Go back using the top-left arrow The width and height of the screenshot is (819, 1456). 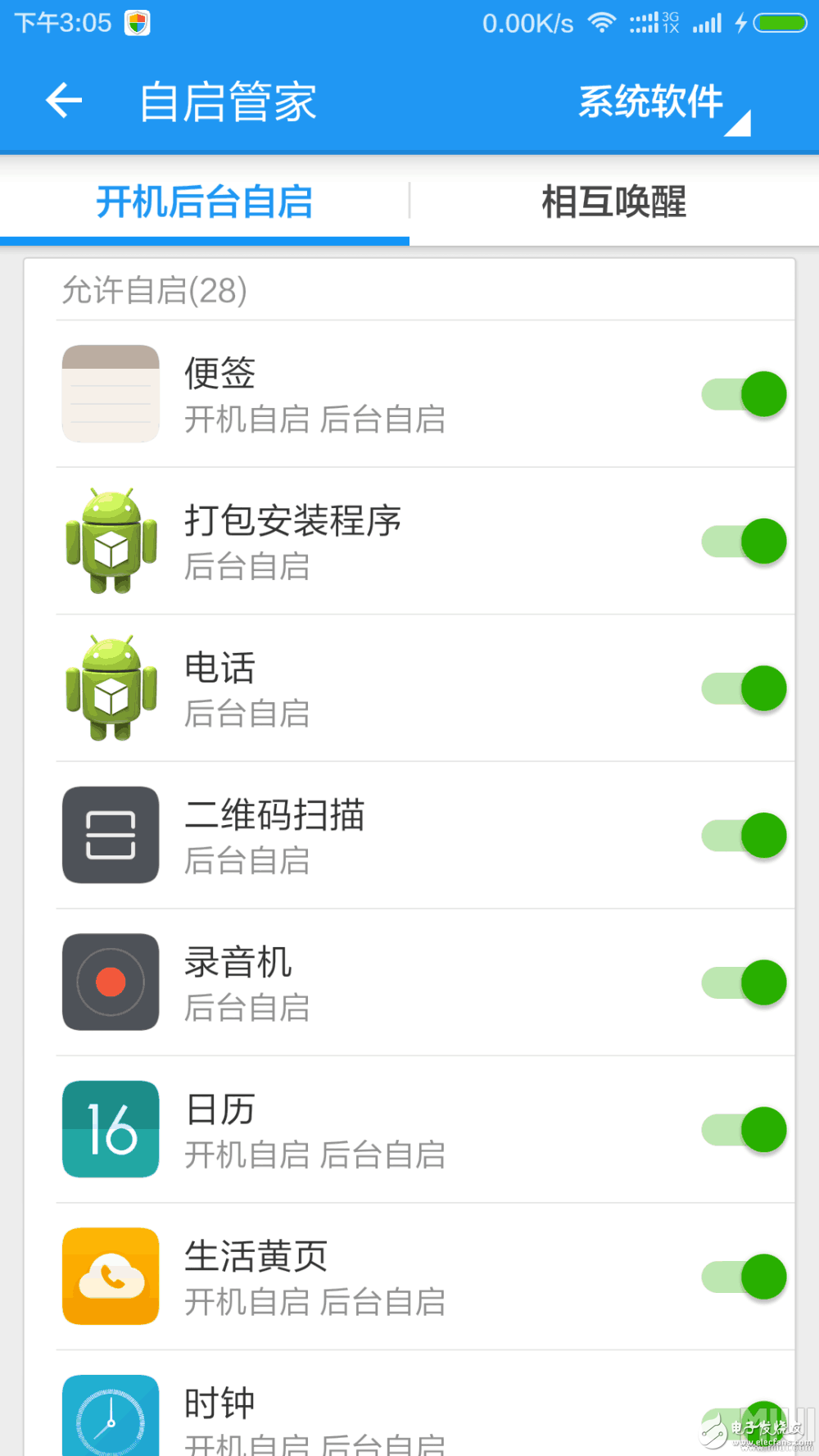[x=64, y=102]
